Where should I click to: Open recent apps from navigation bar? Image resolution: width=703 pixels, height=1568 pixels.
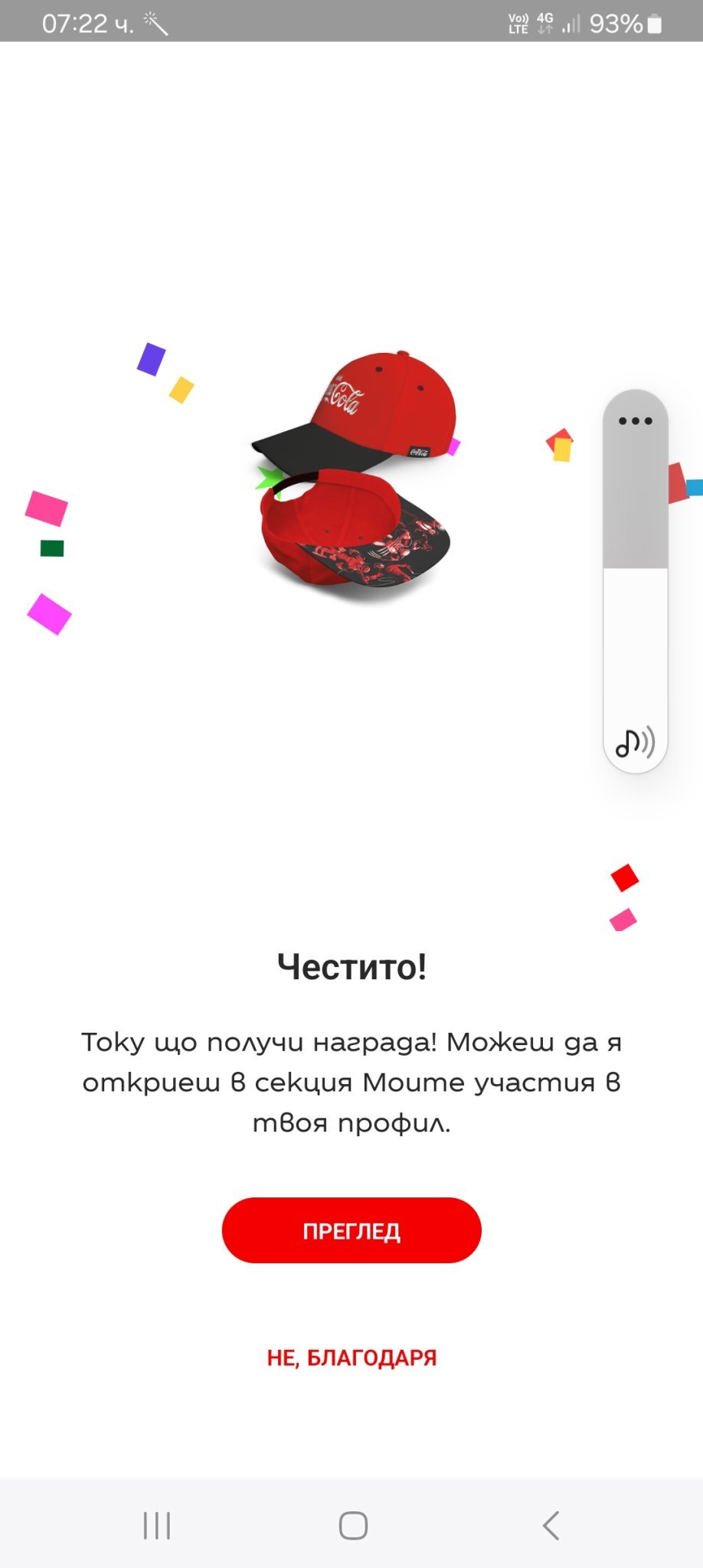pos(157,1525)
